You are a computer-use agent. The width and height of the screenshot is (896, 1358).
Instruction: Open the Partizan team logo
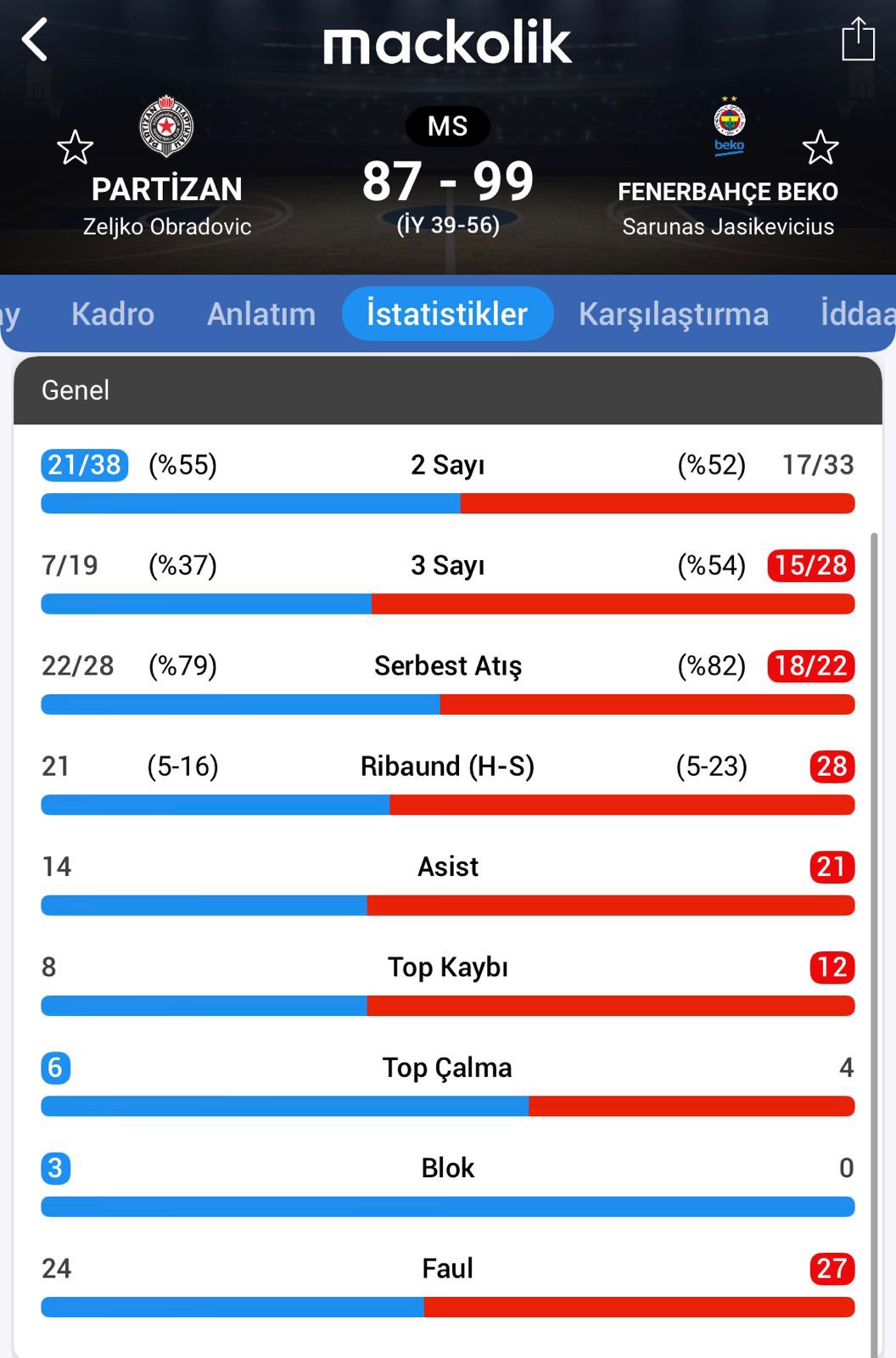coord(166,127)
